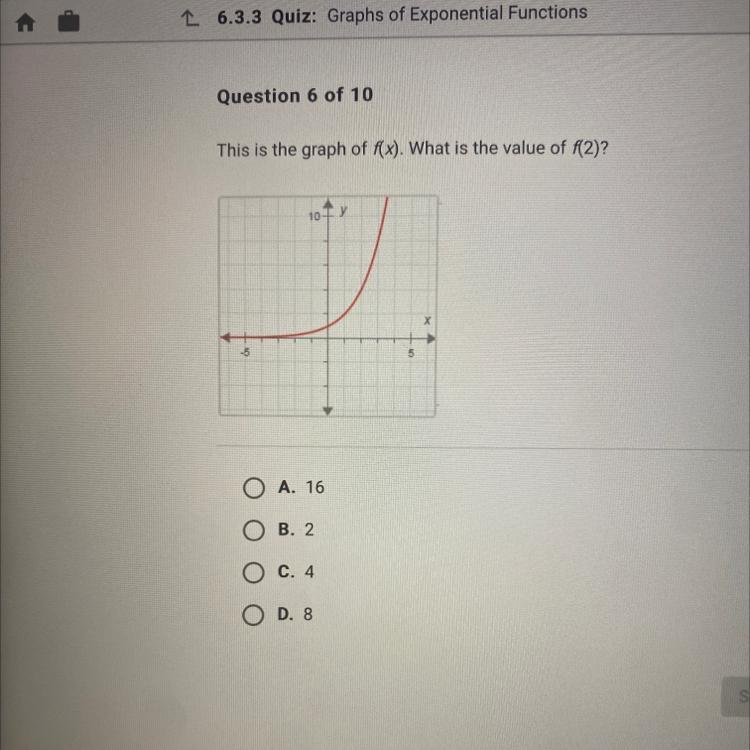Screen dimensions: 750x750
Task: Open the briefcase icon
Action: (x=68, y=21)
